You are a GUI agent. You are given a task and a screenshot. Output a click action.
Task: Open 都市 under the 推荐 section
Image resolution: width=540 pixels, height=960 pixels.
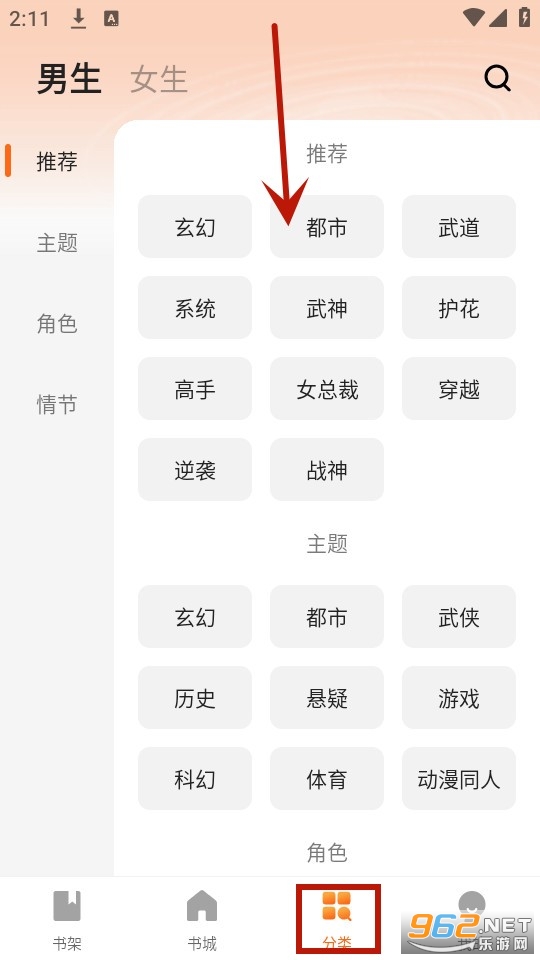tap(327, 227)
